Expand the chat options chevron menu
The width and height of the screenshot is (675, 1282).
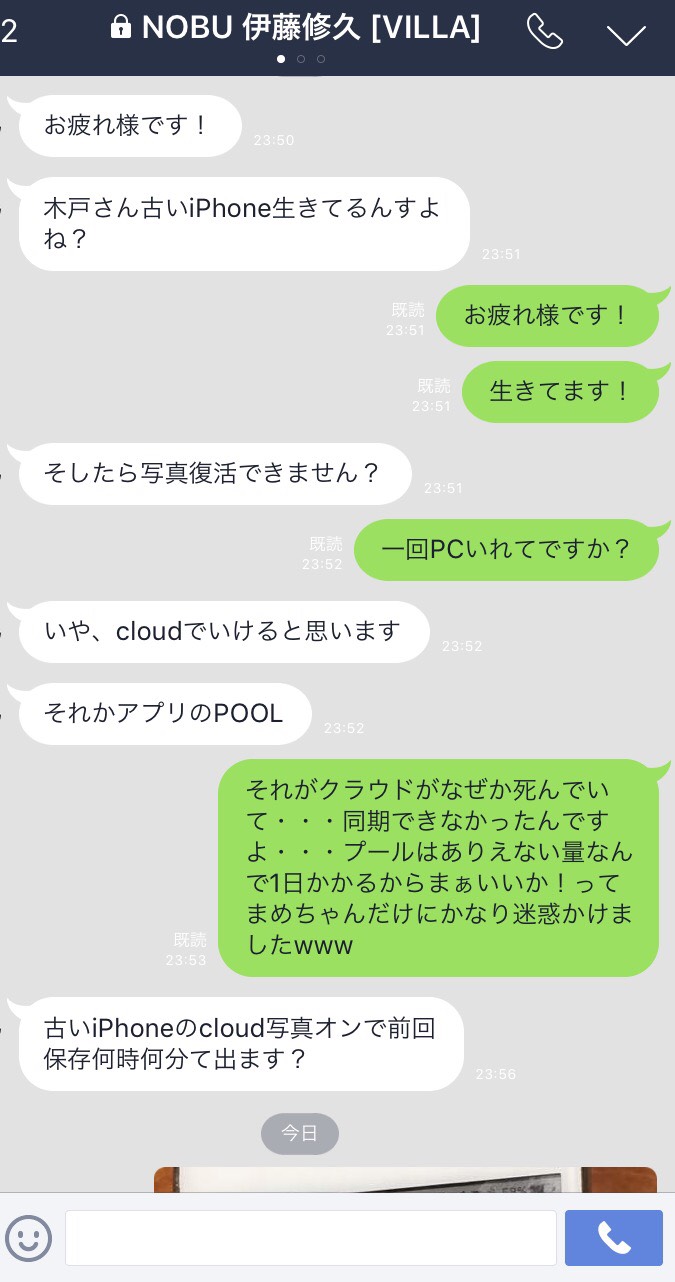(x=626, y=34)
